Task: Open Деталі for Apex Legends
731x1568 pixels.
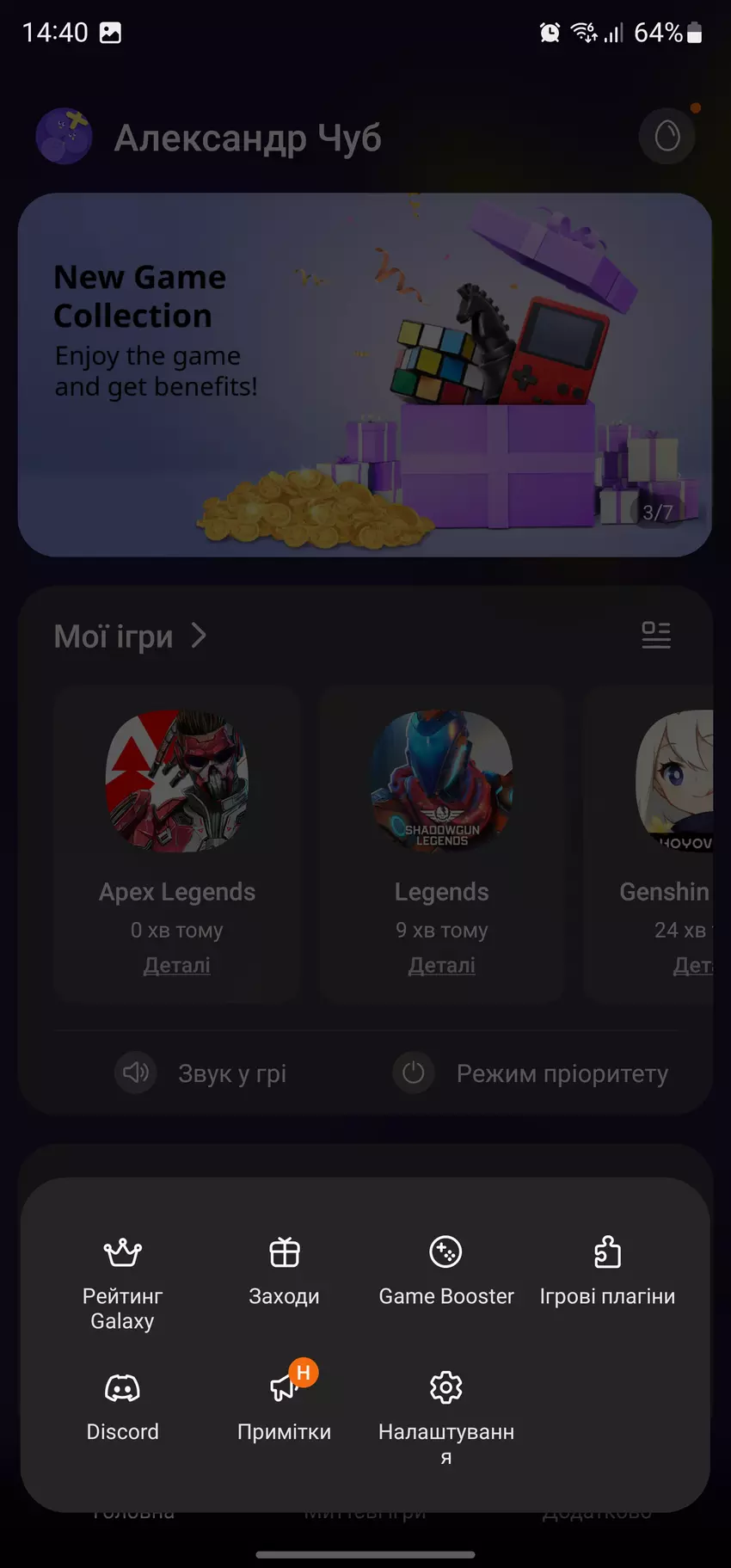Action: (x=176, y=964)
